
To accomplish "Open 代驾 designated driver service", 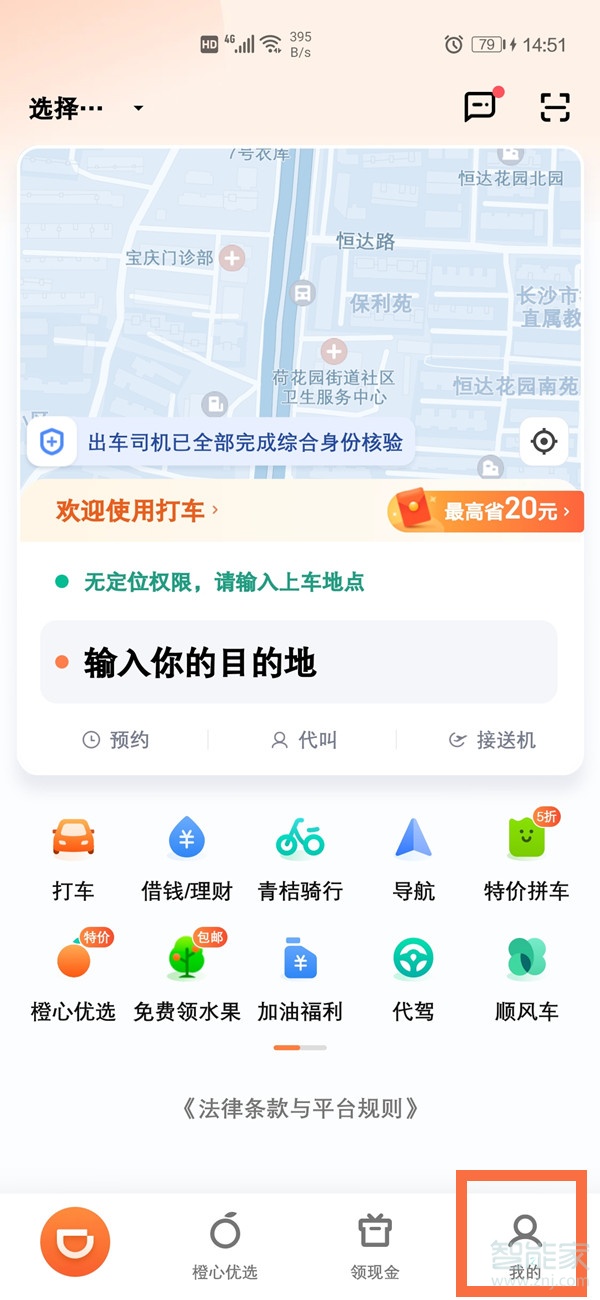I will pos(413,980).
